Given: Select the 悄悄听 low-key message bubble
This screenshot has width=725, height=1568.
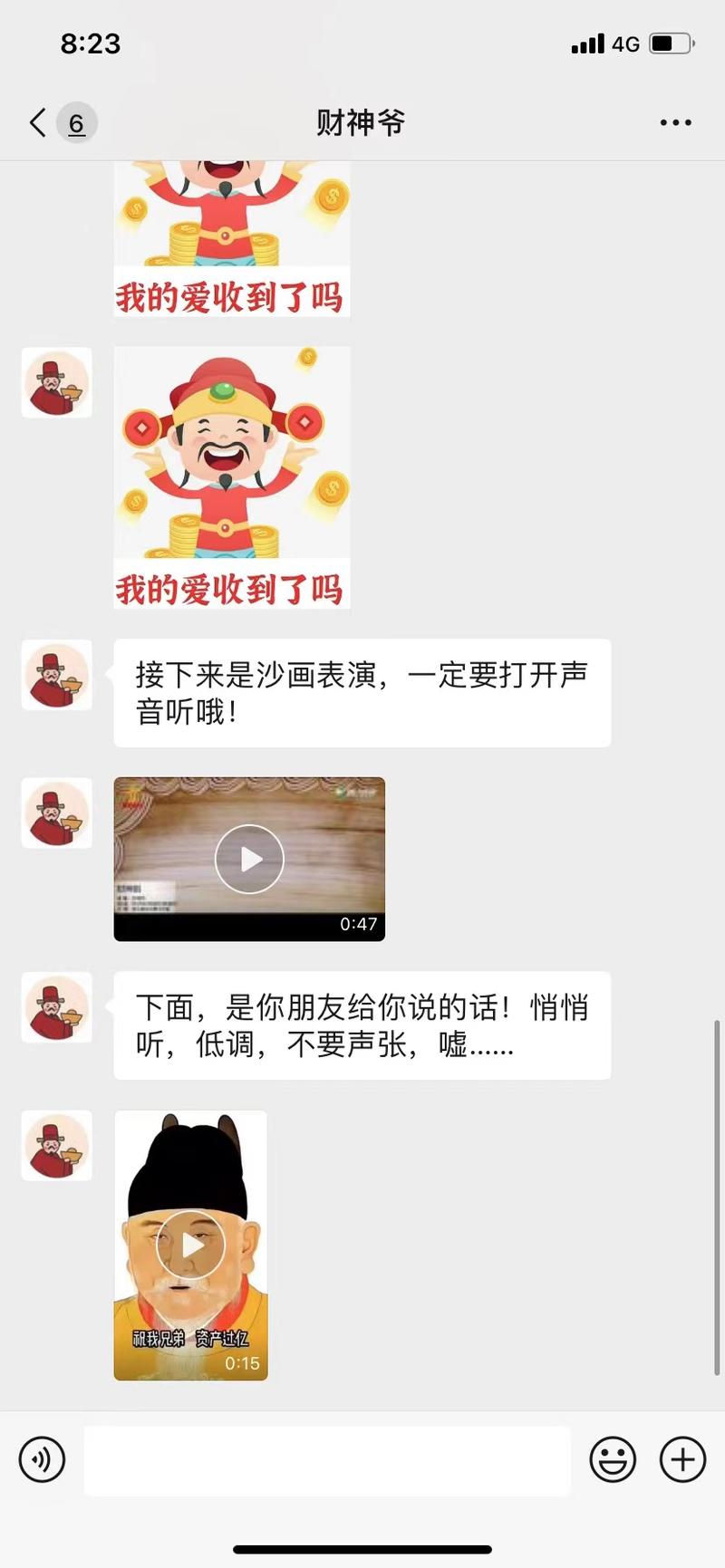Looking at the screenshot, I should click(x=362, y=1025).
